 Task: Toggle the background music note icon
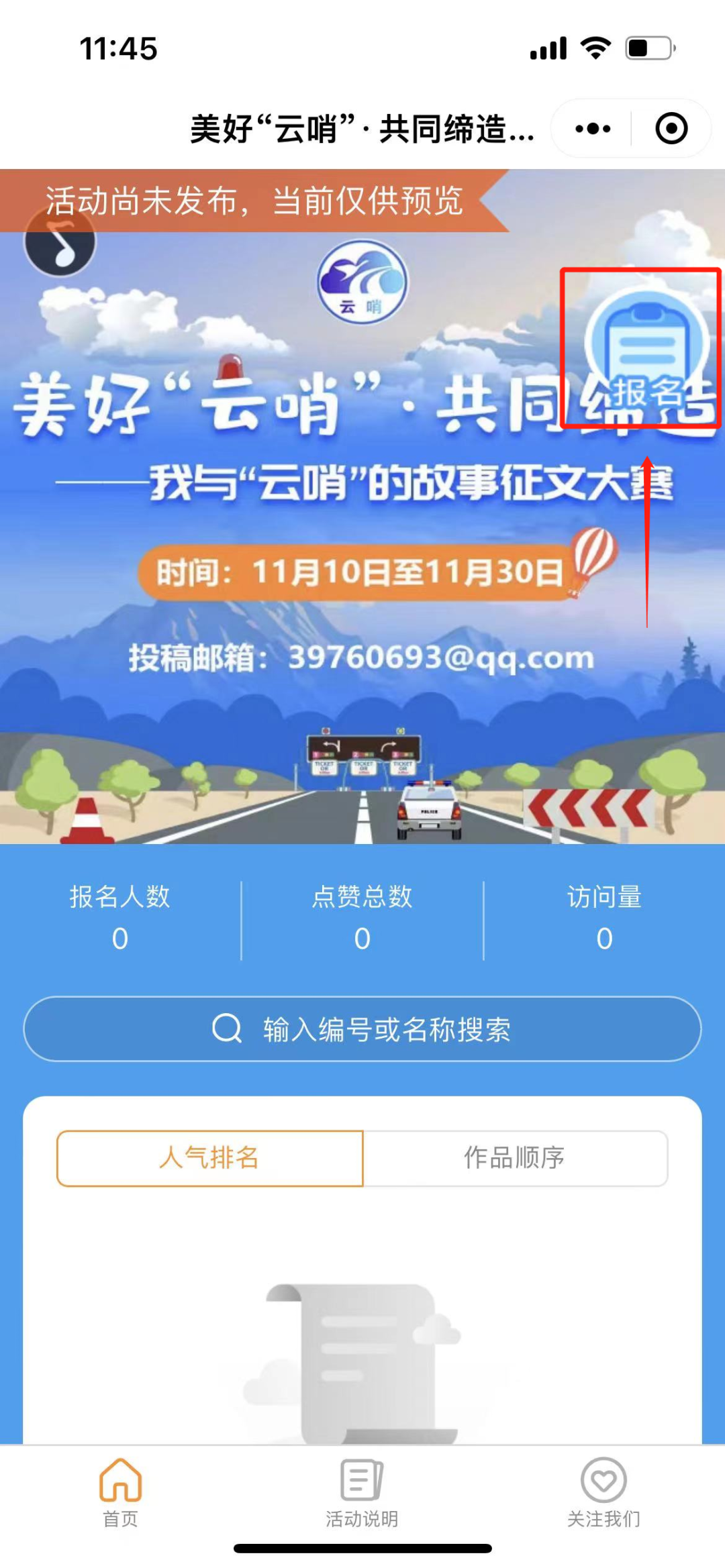click(60, 243)
